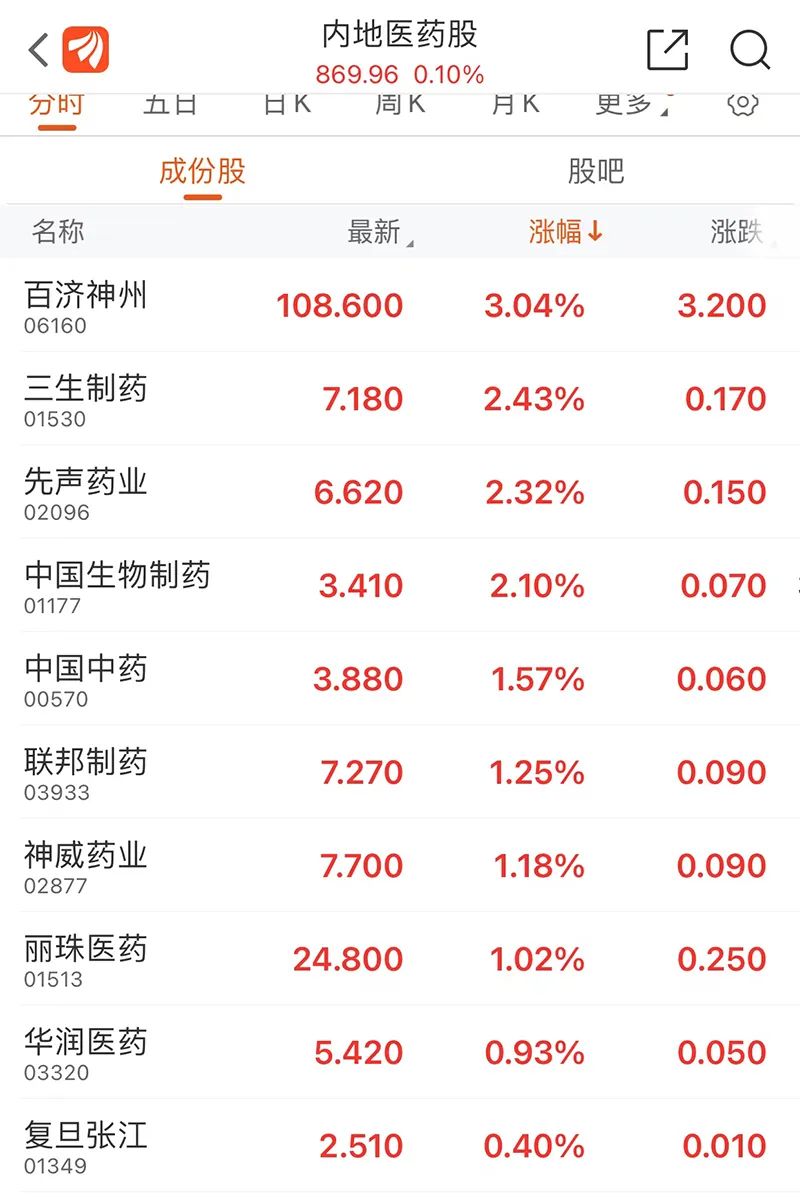Open chart settings gear

(742, 103)
